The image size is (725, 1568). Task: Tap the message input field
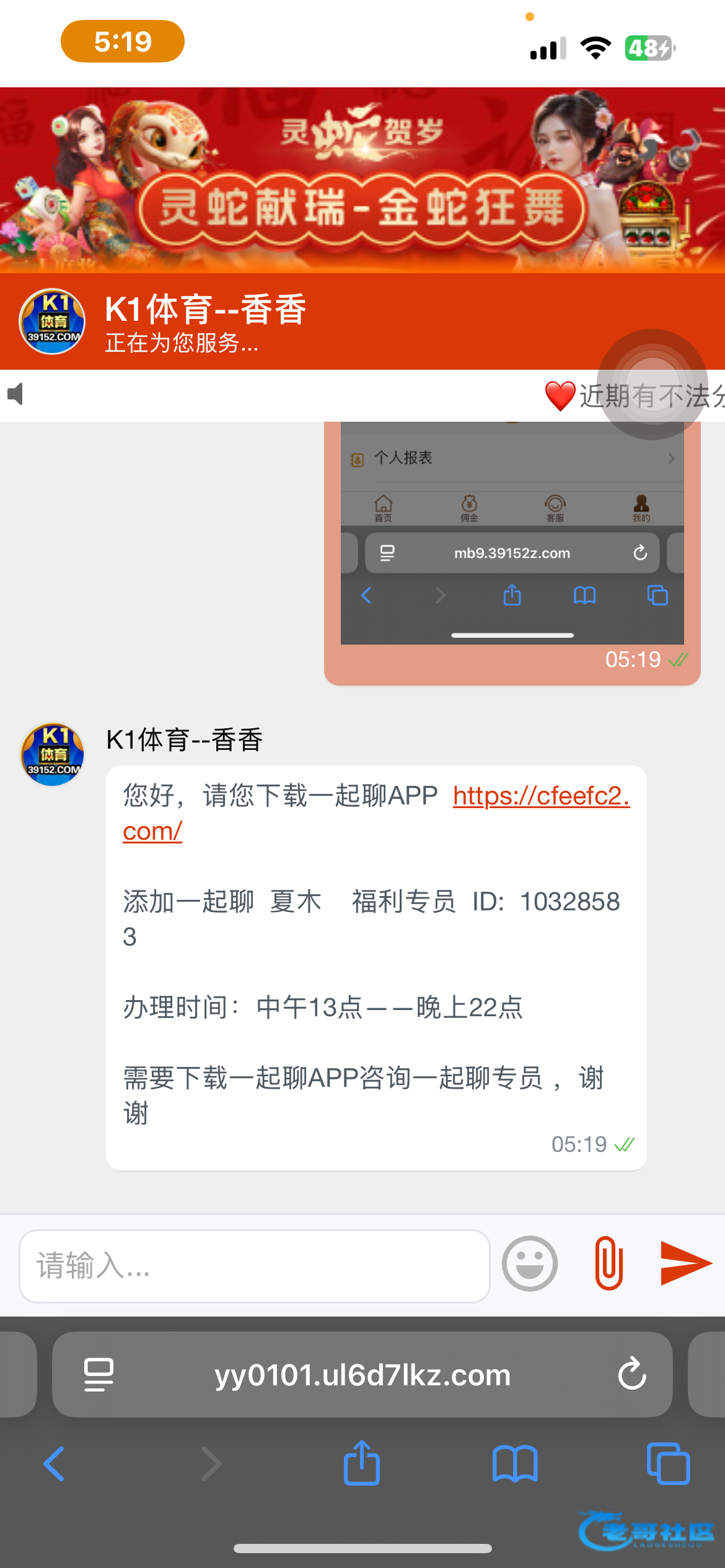coord(254,1265)
